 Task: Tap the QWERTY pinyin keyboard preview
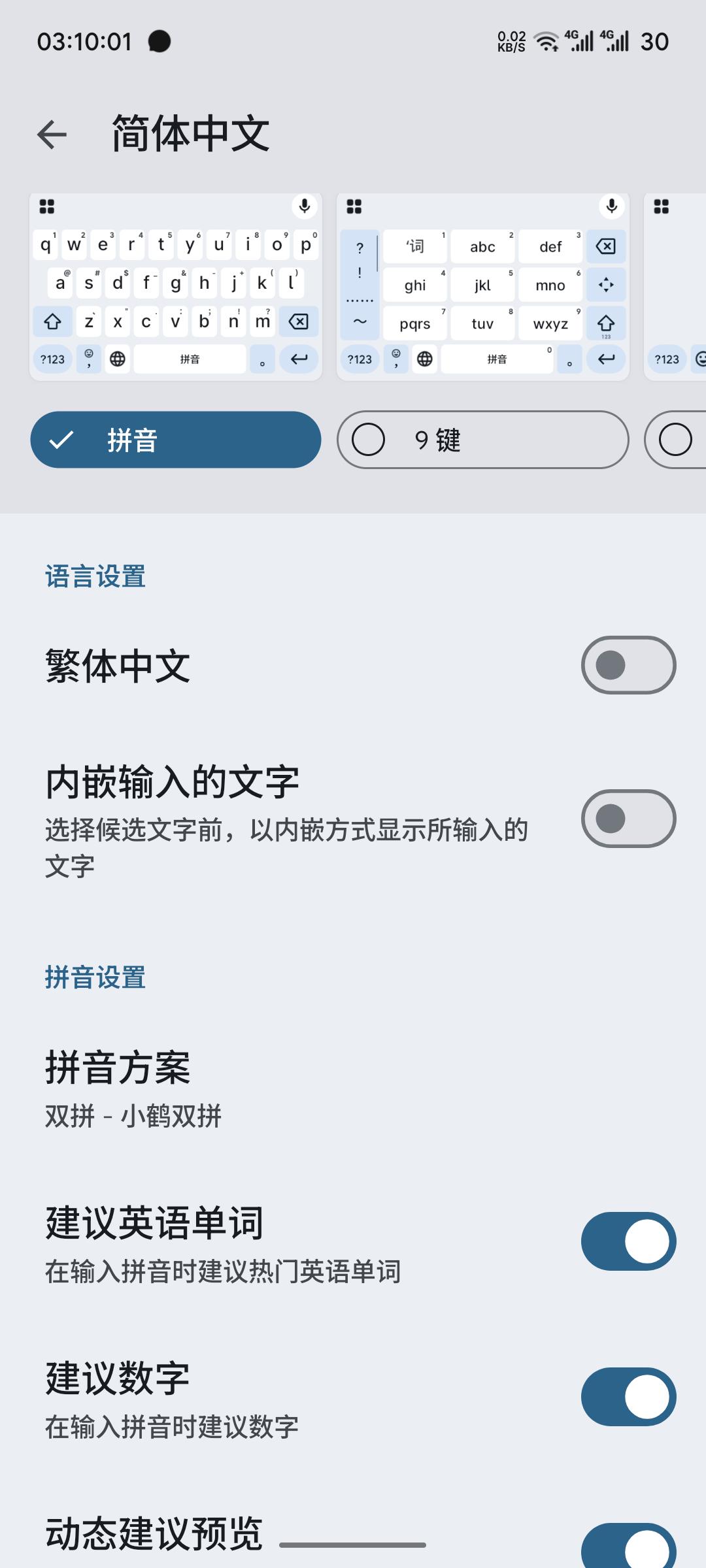click(175, 286)
